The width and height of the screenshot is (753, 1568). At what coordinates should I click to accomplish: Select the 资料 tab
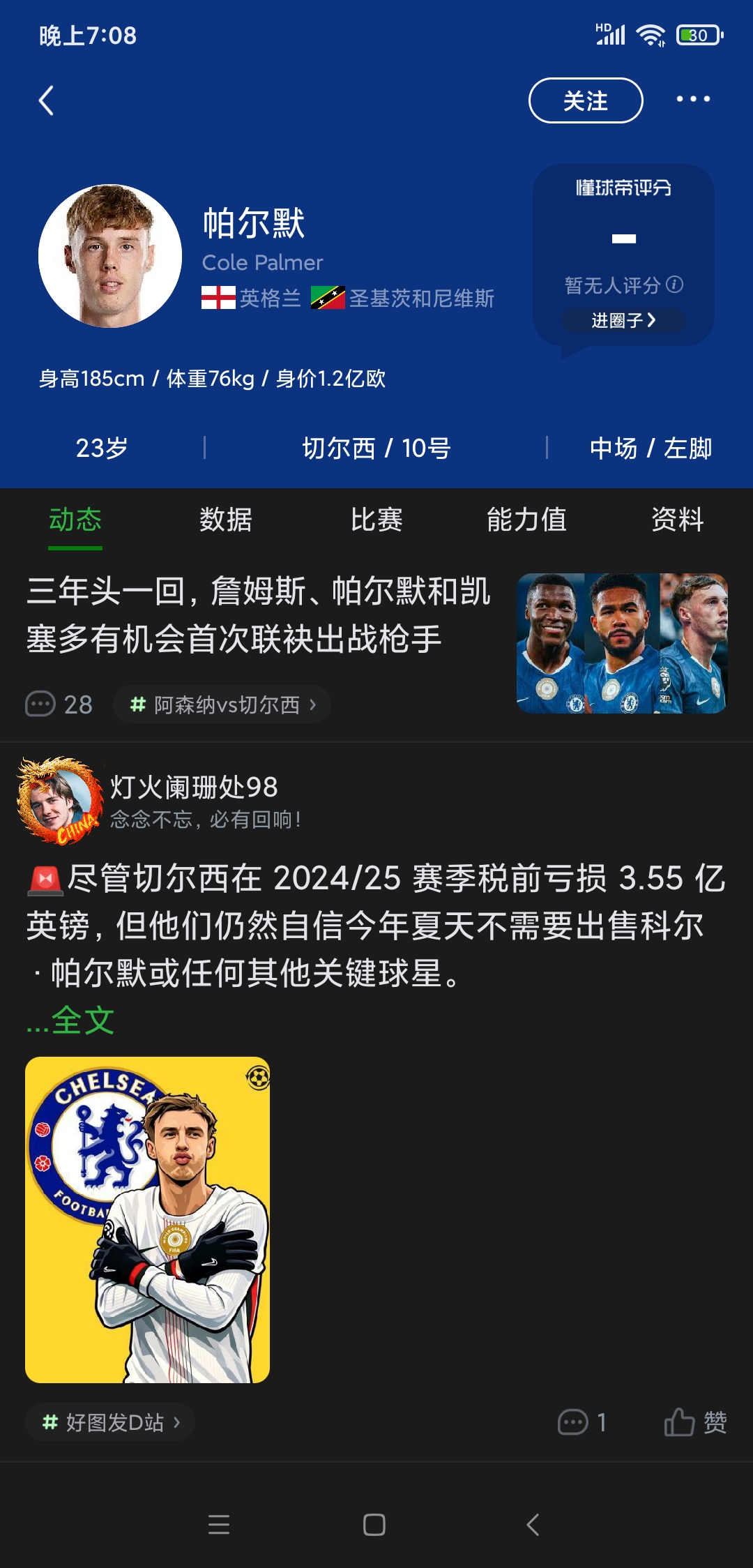(677, 520)
